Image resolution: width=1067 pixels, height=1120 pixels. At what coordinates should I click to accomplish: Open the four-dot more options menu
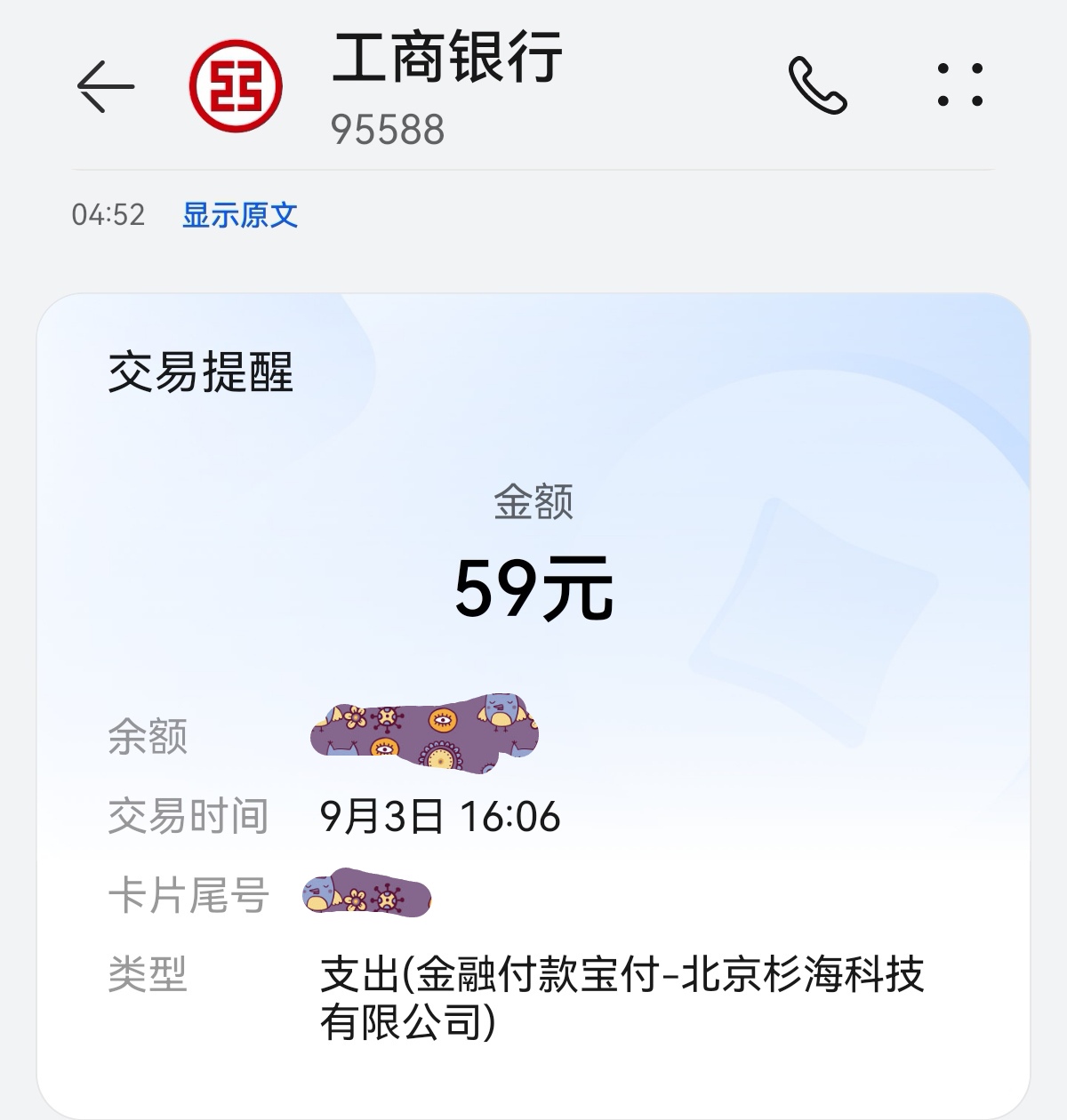click(x=960, y=86)
